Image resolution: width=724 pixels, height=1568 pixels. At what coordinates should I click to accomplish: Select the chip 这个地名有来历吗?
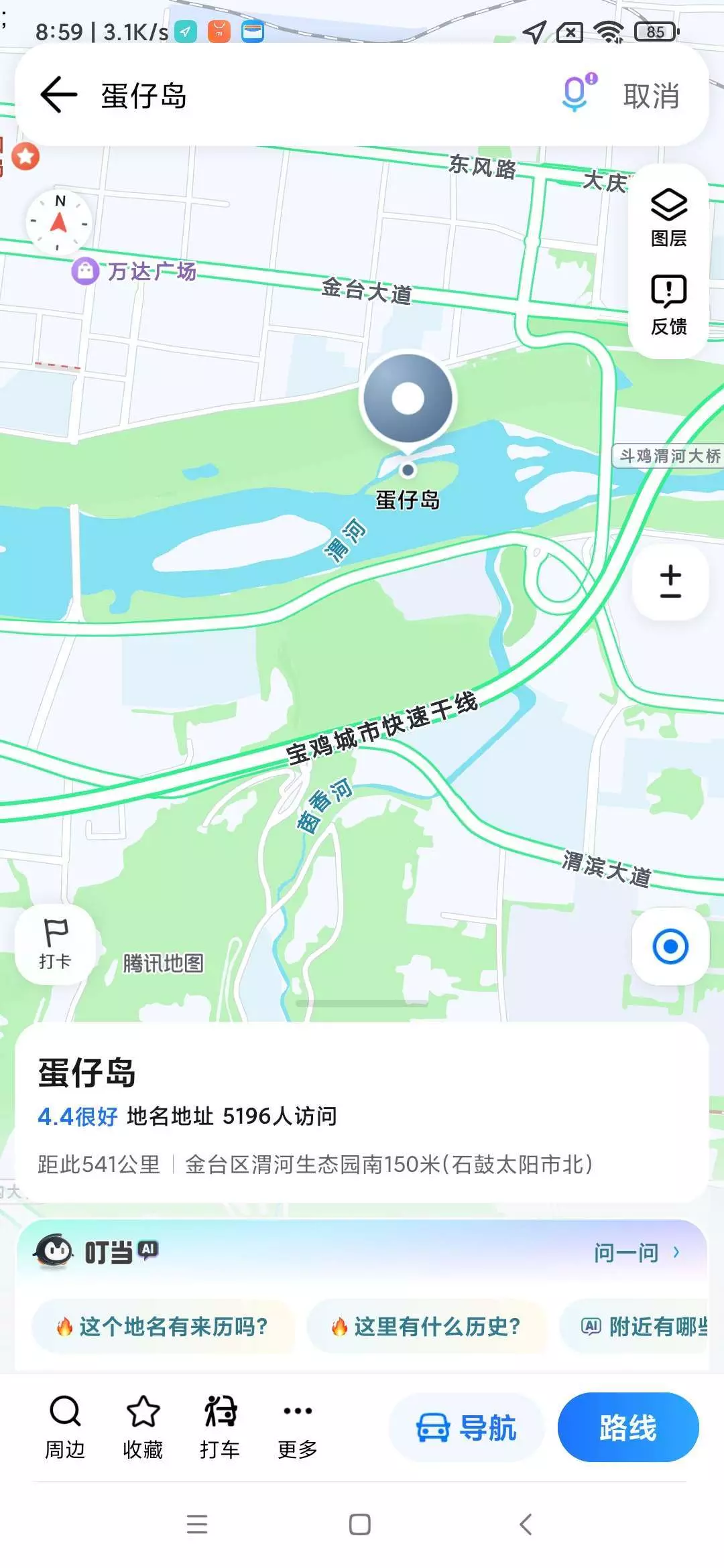coord(163,1326)
